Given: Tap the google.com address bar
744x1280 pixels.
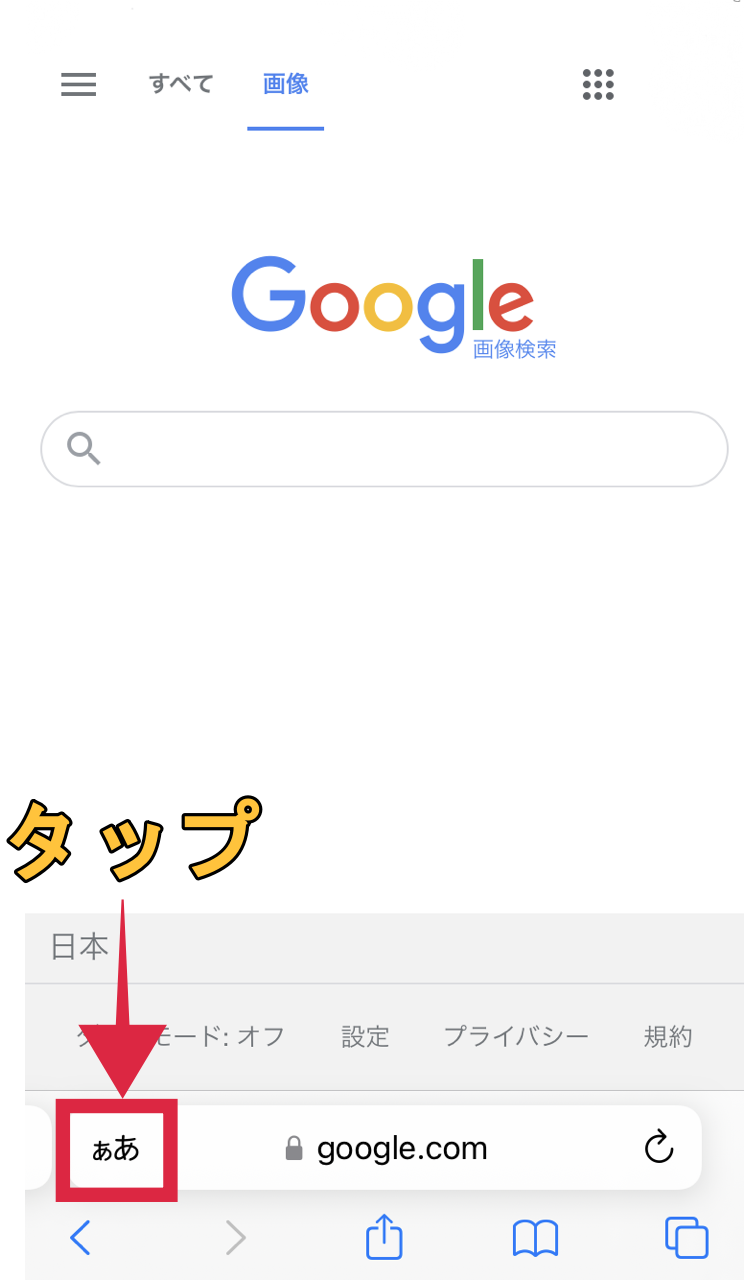Looking at the screenshot, I should tap(400, 1149).
